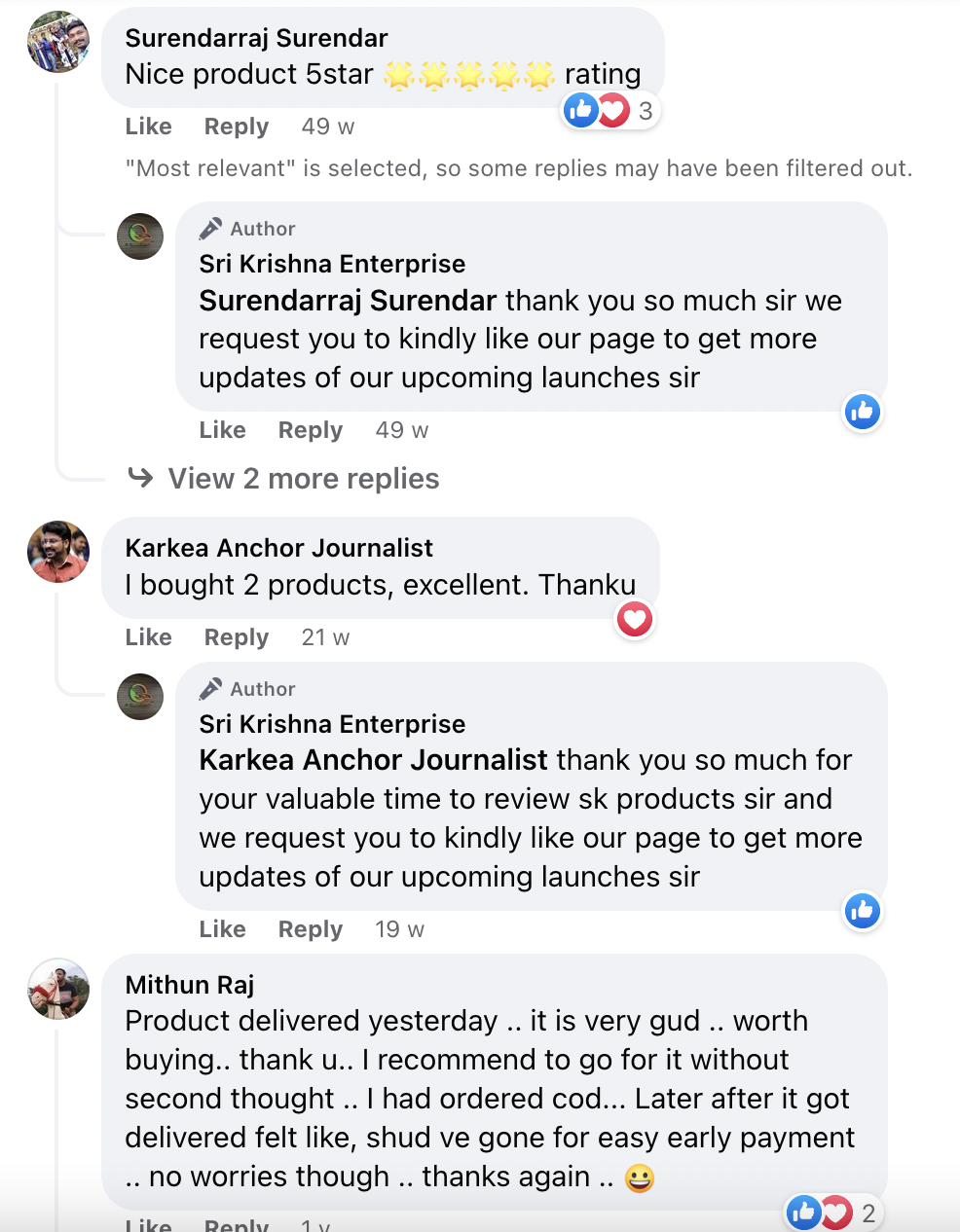This screenshot has height=1232, width=960.
Task: Expand View 2 more replies
Action: [x=303, y=479]
